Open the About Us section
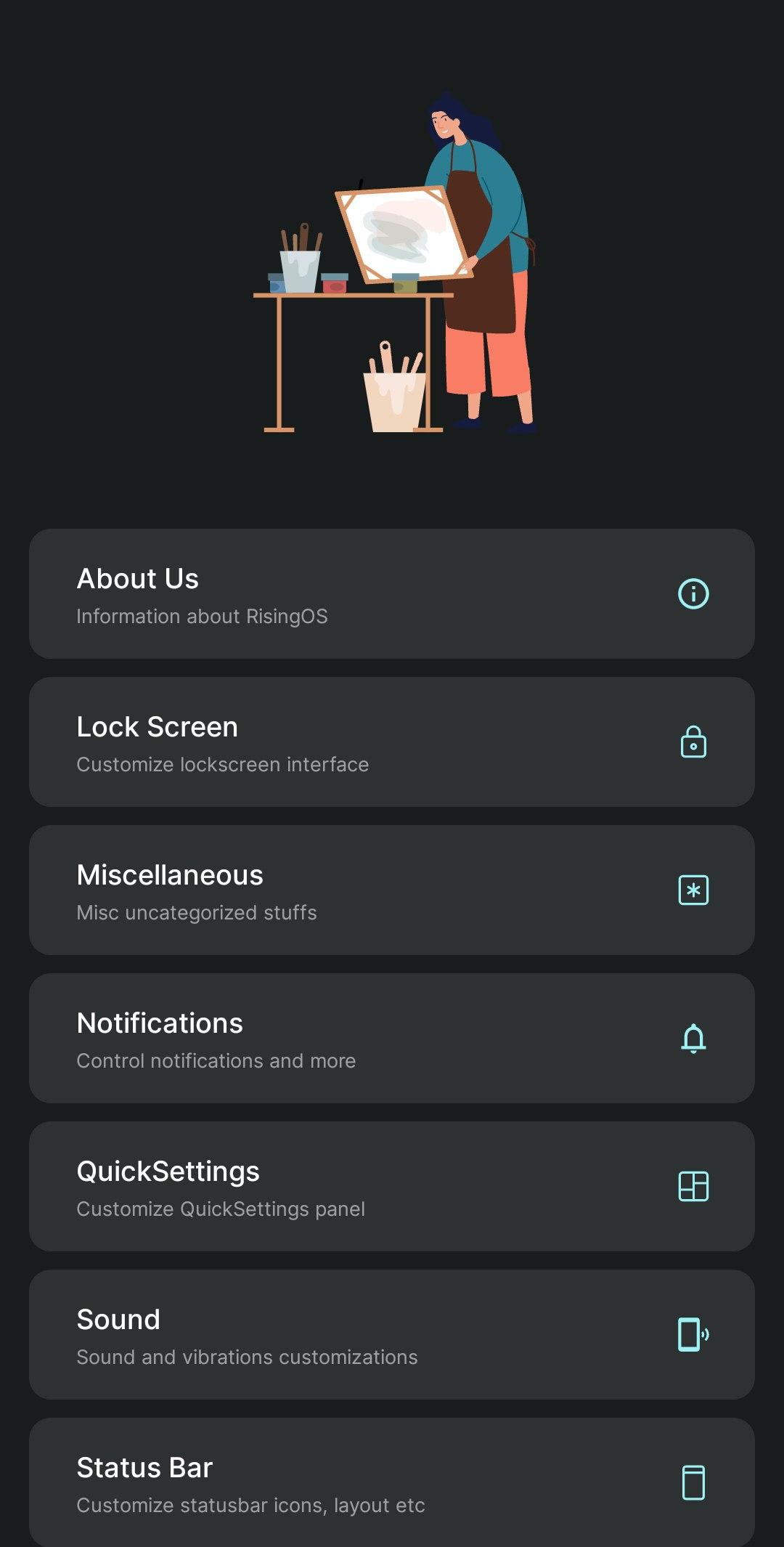 click(392, 594)
